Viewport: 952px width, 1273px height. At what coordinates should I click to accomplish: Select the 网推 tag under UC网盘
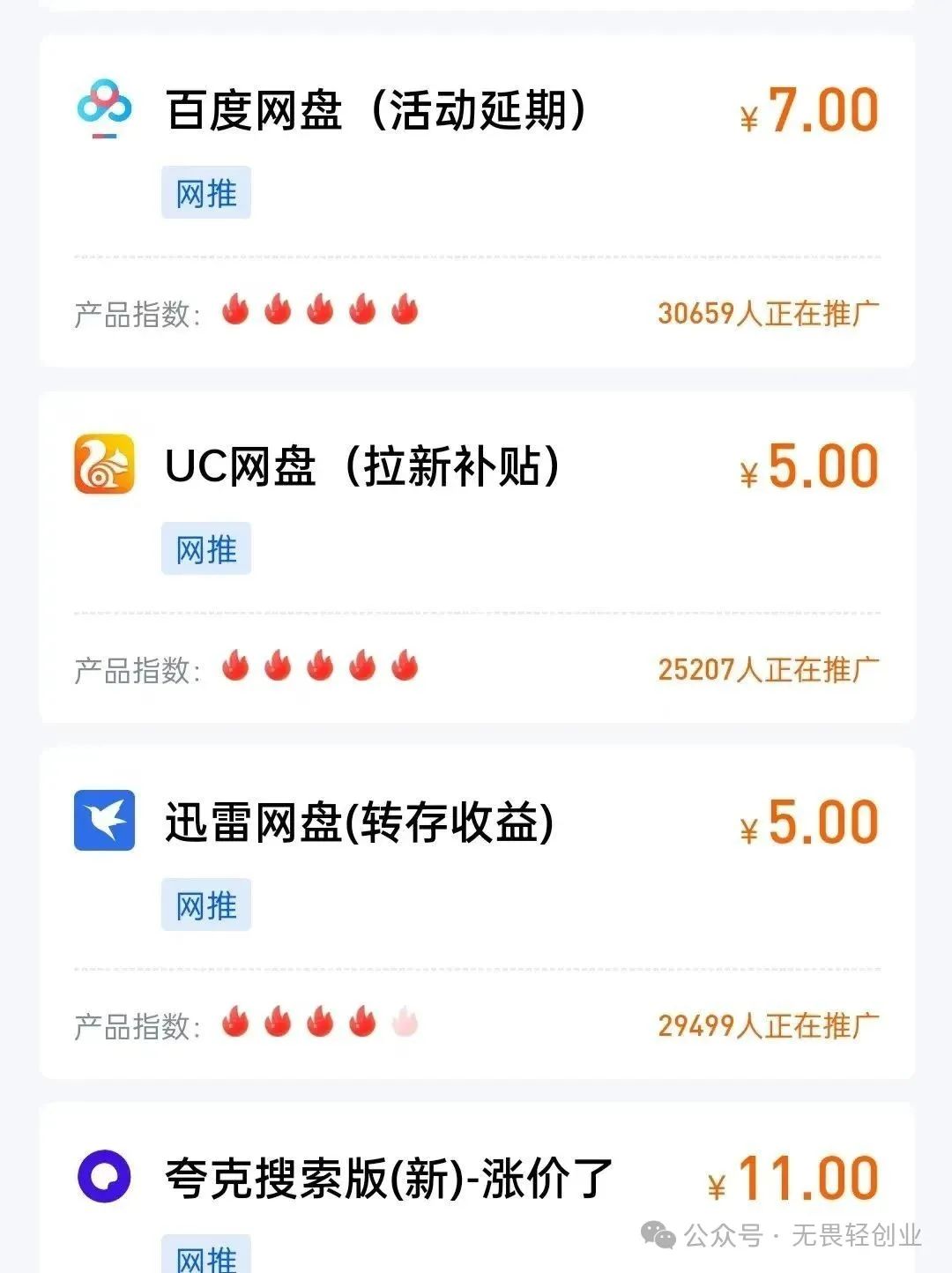coord(207,548)
